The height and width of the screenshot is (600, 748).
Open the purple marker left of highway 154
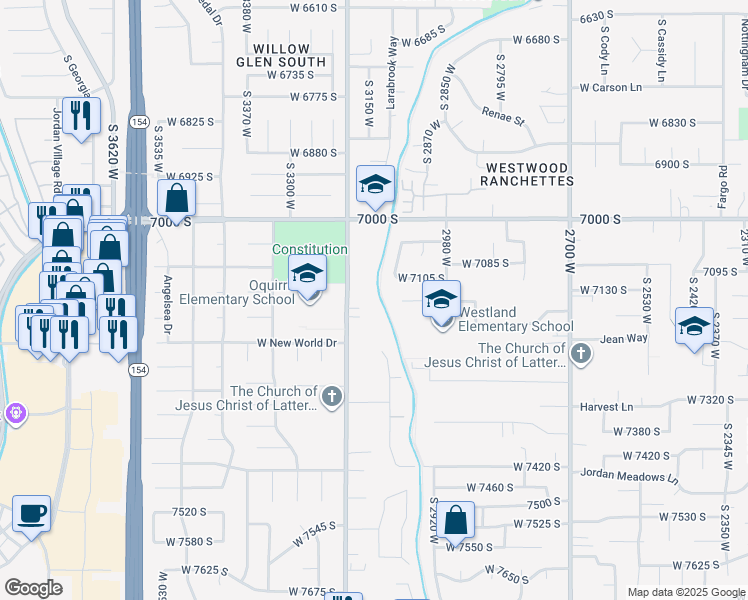point(16,414)
